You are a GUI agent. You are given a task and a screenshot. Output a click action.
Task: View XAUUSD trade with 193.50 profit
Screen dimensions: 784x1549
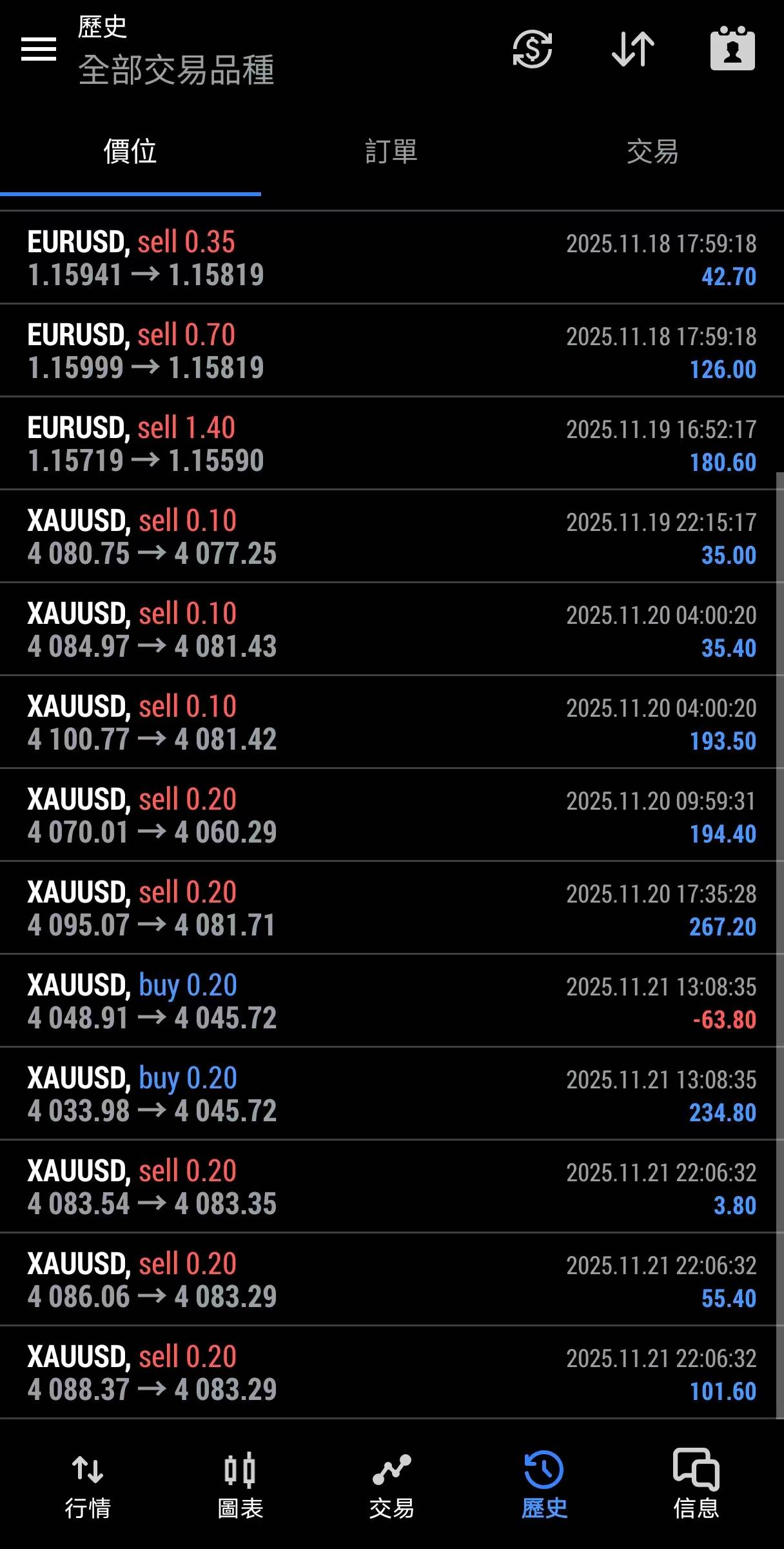click(x=391, y=723)
